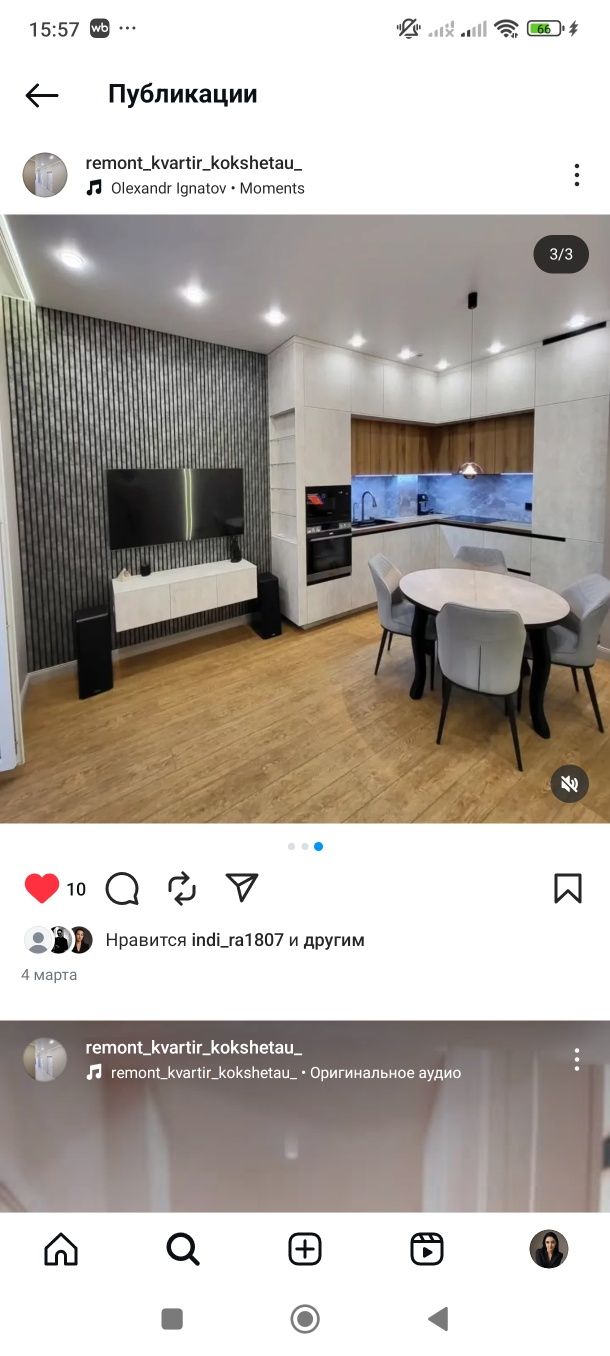Open the remont_kvartir_kokshetau_ profile from first post
The image size is (610, 1356).
tap(193, 163)
